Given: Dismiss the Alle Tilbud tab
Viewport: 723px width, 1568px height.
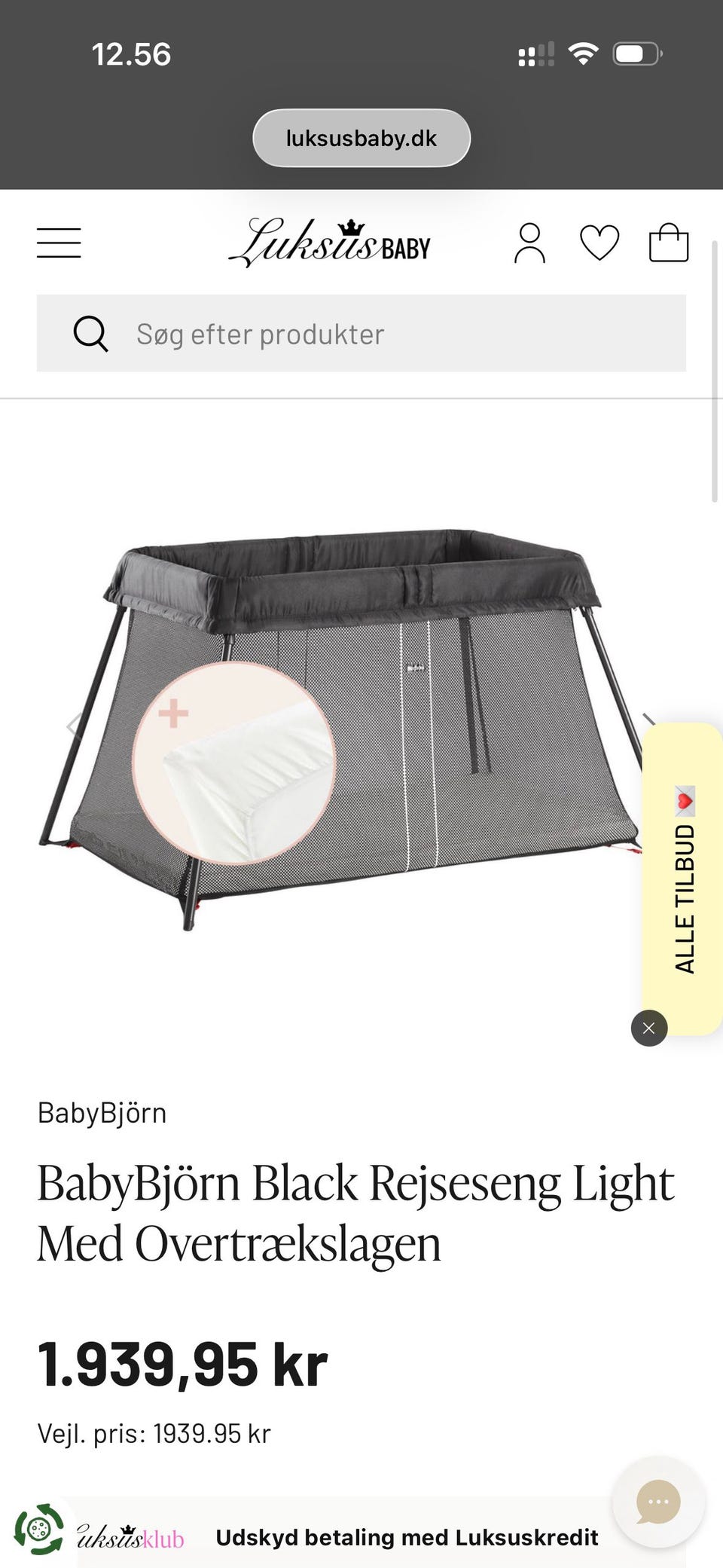Looking at the screenshot, I should click(x=649, y=1028).
